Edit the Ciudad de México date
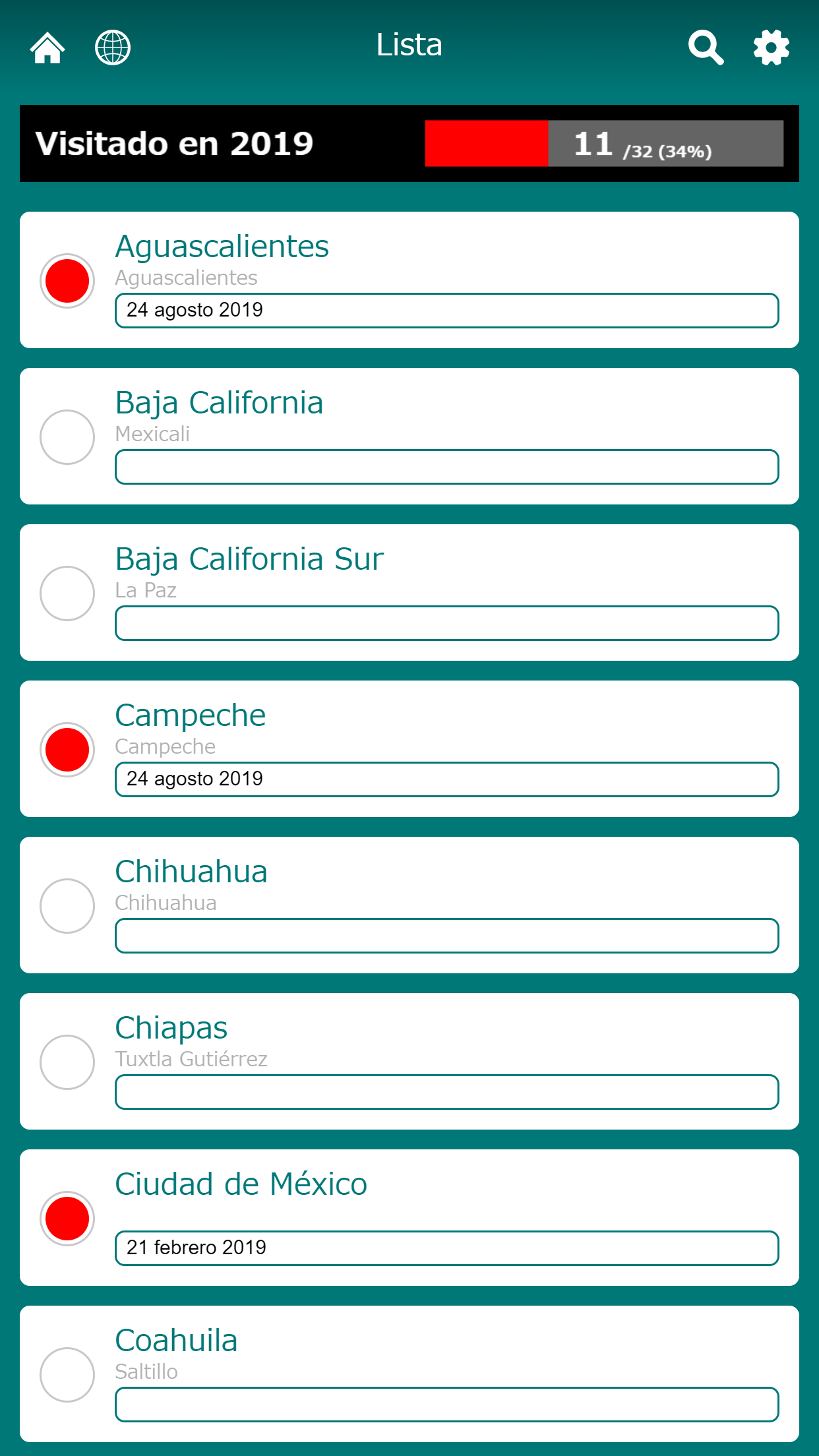Image resolution: width=819 pixels, height=1456 pixels. (x=446, y=1248)
